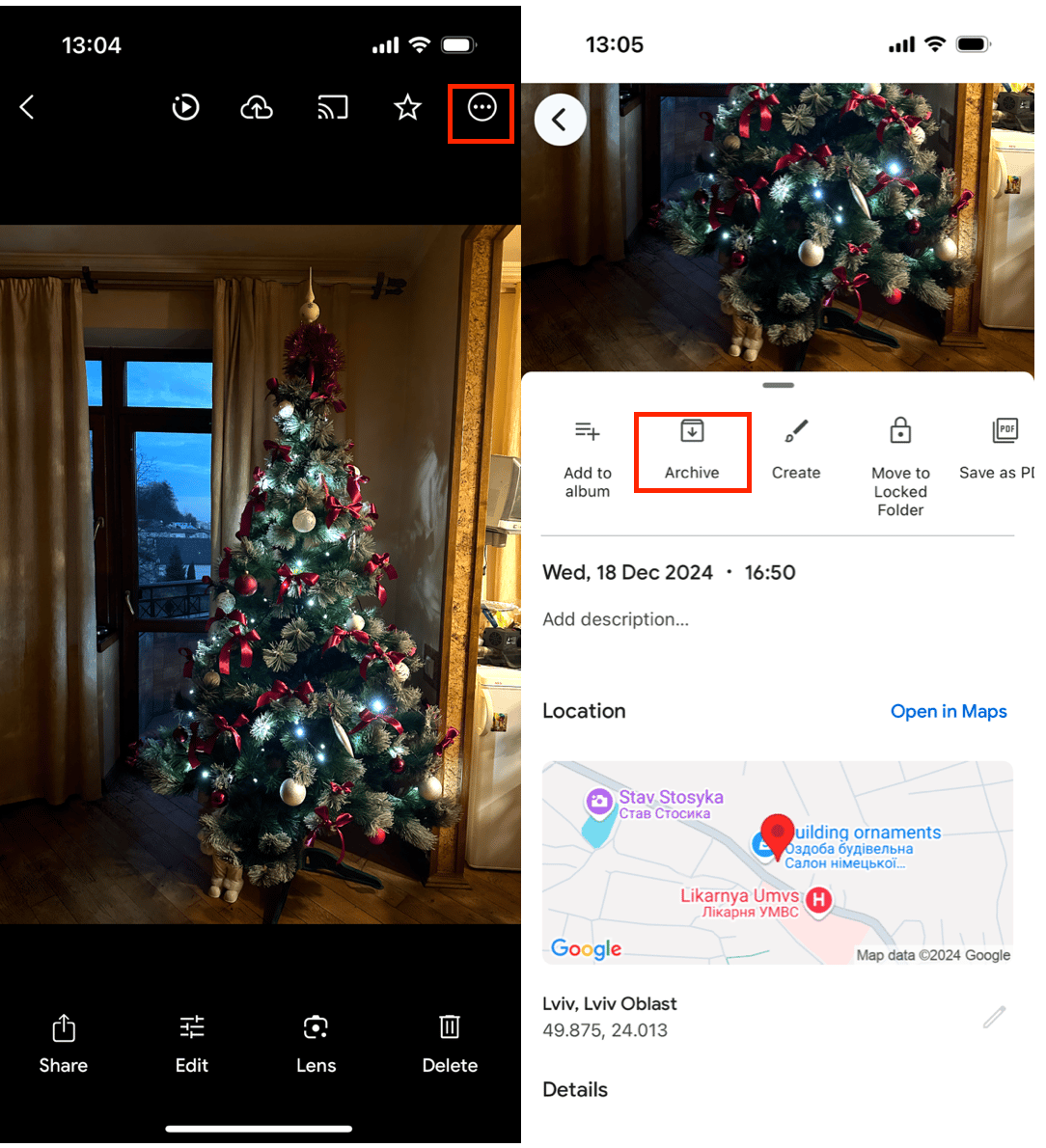Go back using the round white arrow button
Screen dimensions: 1046x1148
click(x=561, y=121)
